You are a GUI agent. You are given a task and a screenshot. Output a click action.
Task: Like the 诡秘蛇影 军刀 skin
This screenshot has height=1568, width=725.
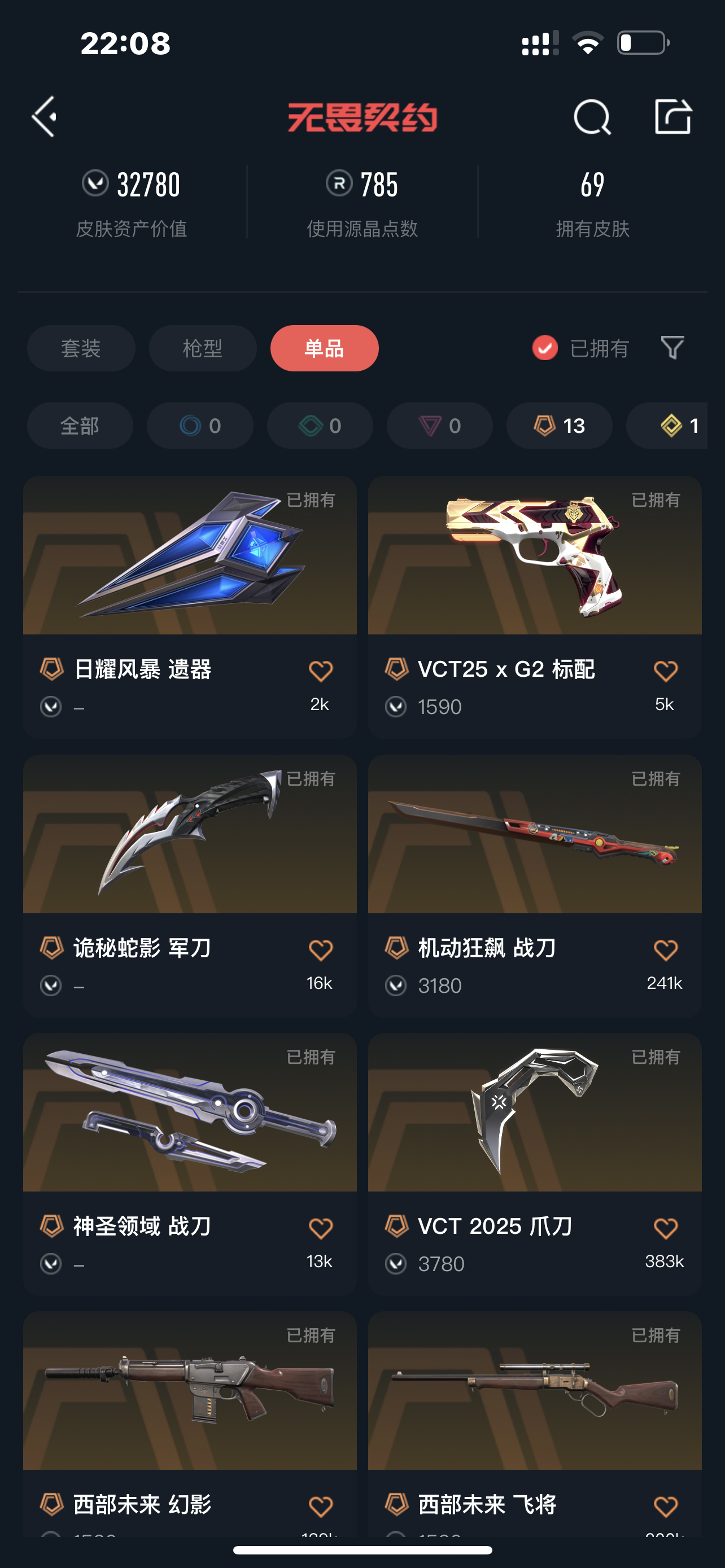pyautogui.click(x=321, y=949)
